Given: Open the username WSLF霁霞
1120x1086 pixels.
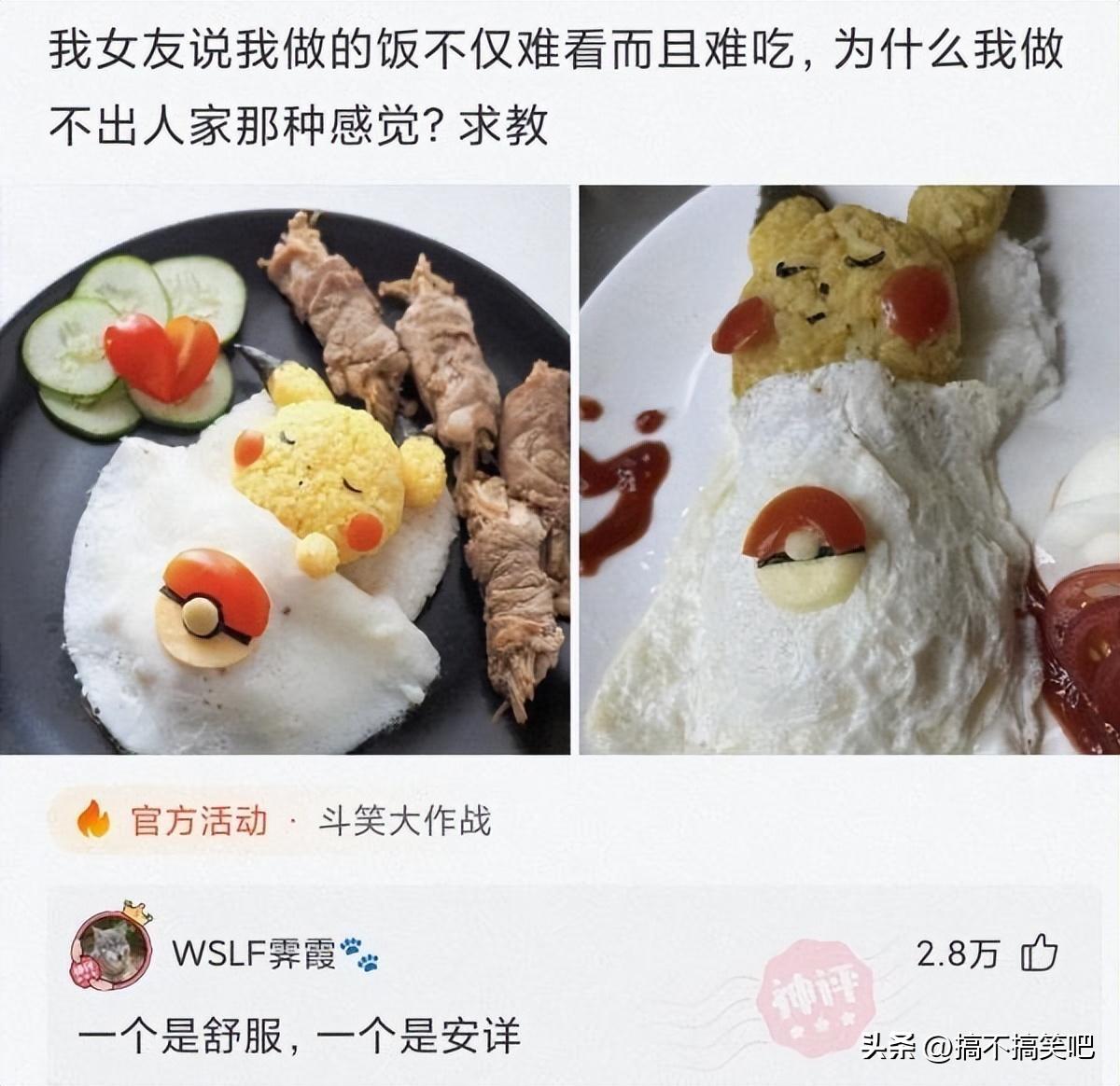Looking at the screenshot, I should pyautogui.click(x=254, y=954).
